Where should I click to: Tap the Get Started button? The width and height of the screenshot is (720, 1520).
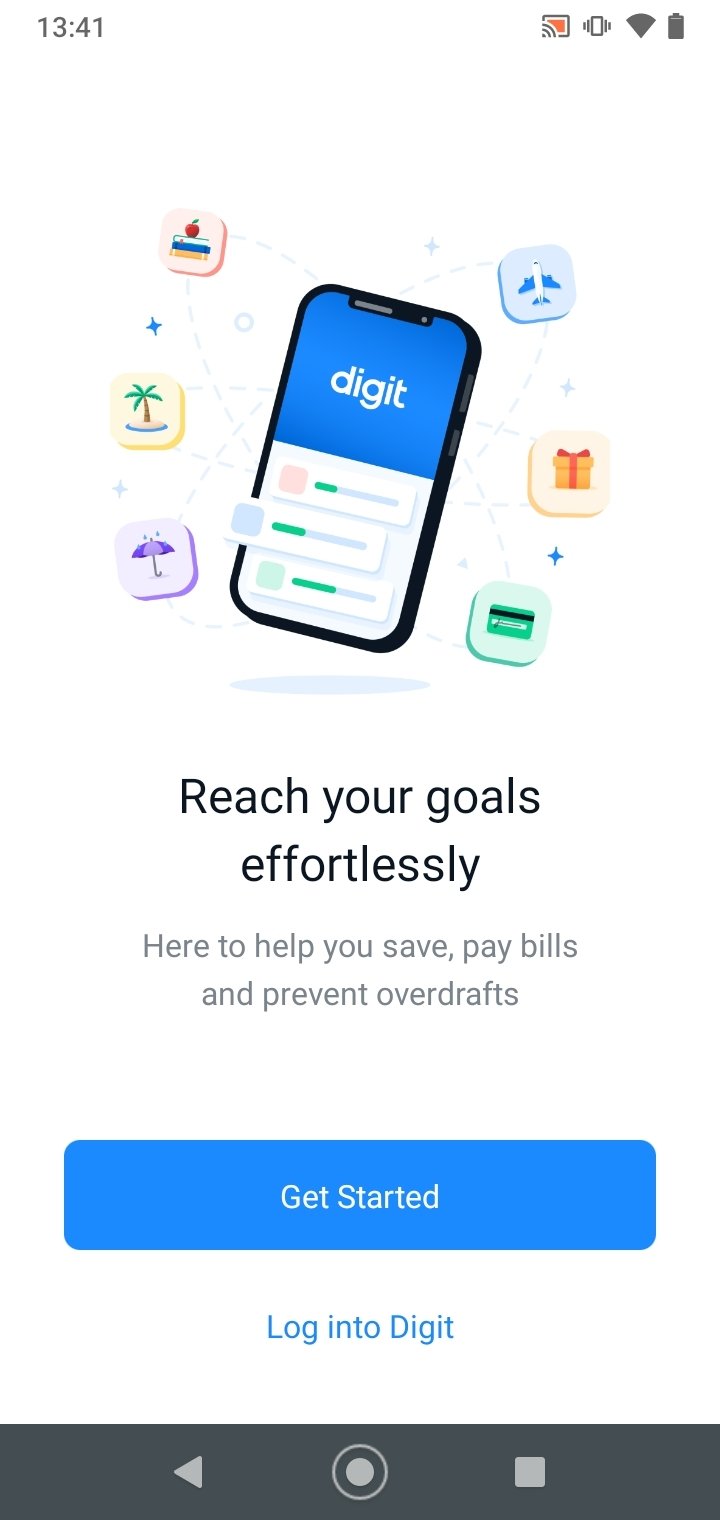click(x=360, y=1195)
